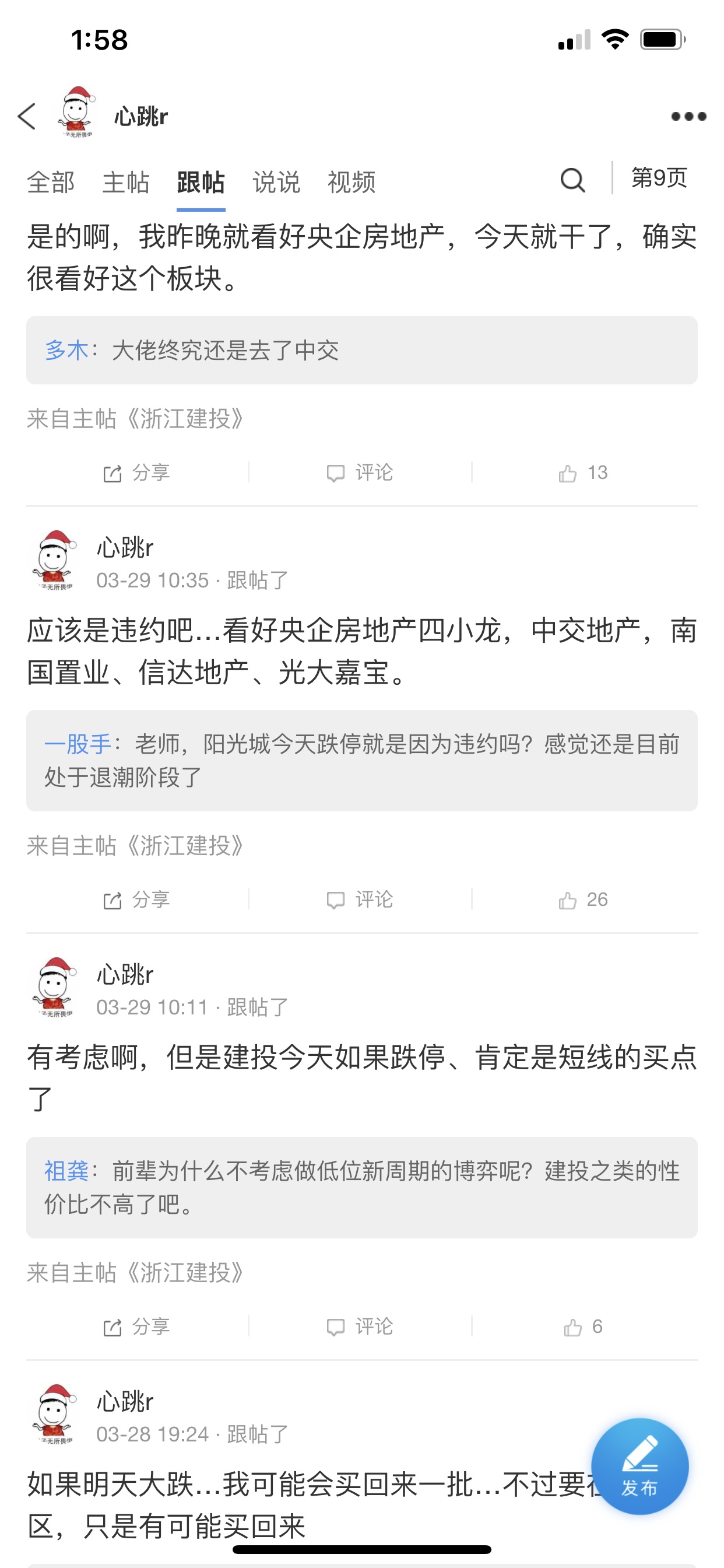The image size is (724, 1568).
Task: Open 一股手's user profile link
Action: (x=78, y=744)
